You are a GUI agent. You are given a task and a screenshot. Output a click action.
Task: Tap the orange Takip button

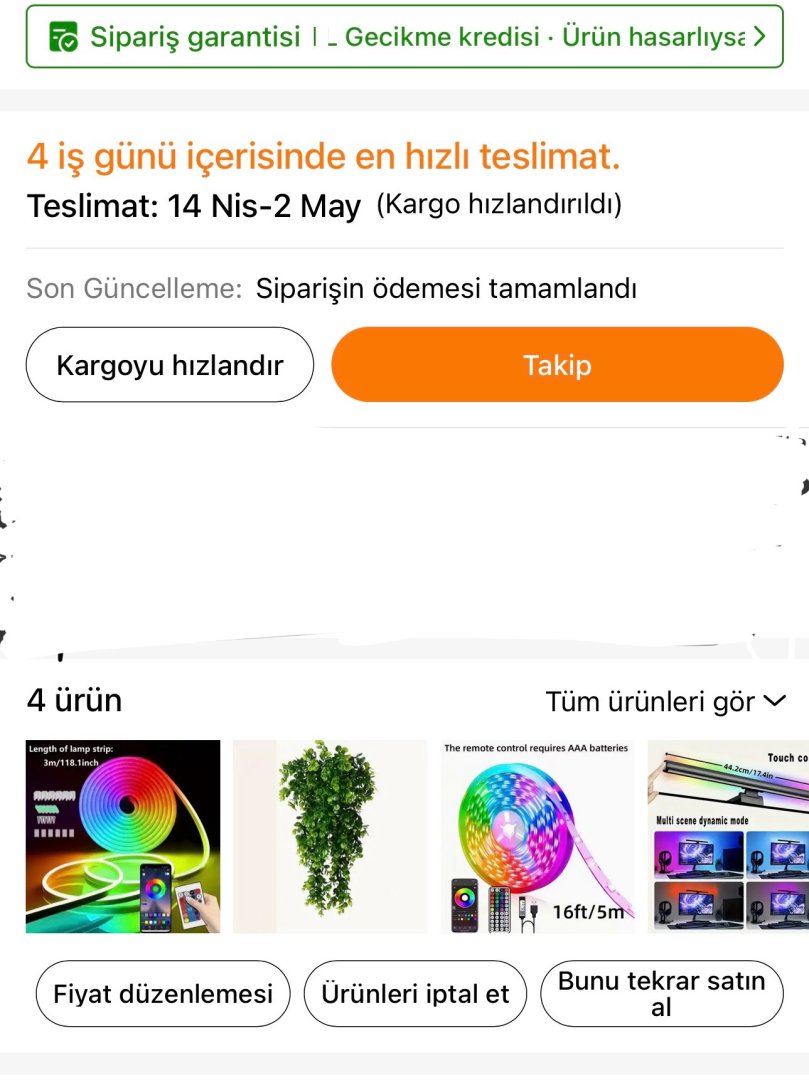(x=557, y=365)
